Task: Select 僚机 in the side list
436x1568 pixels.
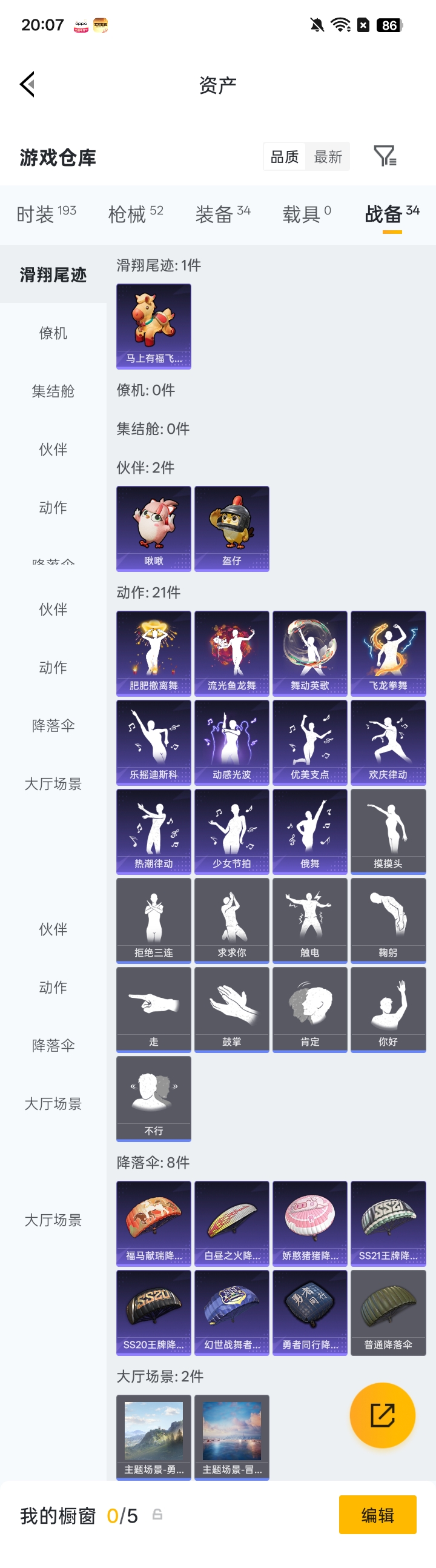Action: [53, 333]
